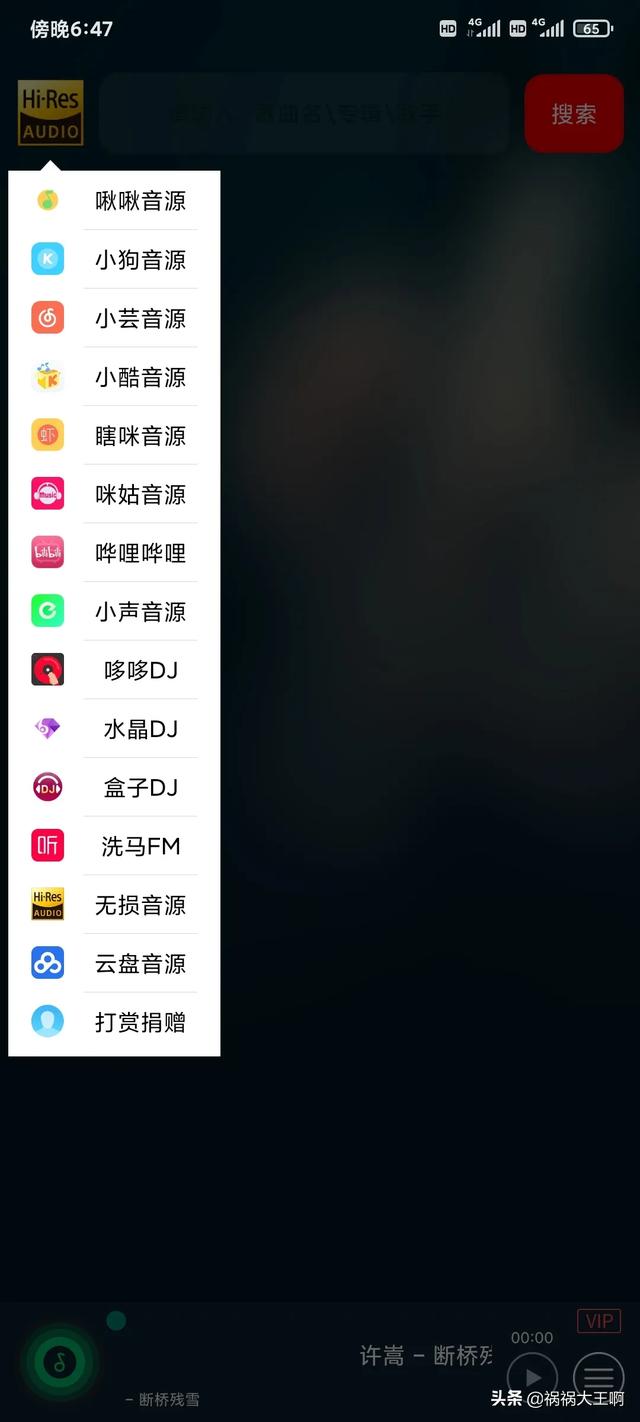The image size is (640, 1422).
Task: Select 咪姑音源 entry
Action: 114,495
